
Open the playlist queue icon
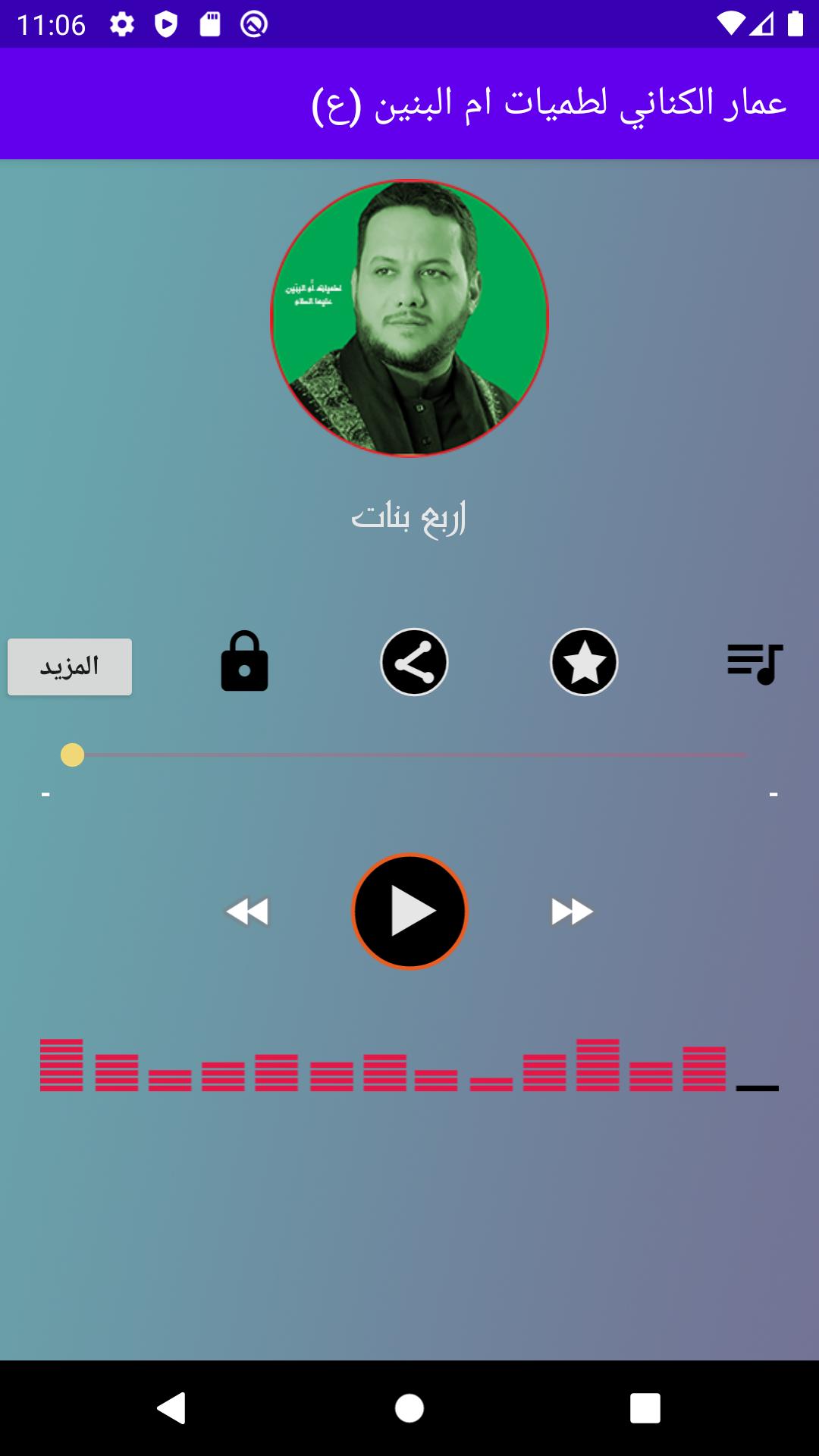click(755, 664)
